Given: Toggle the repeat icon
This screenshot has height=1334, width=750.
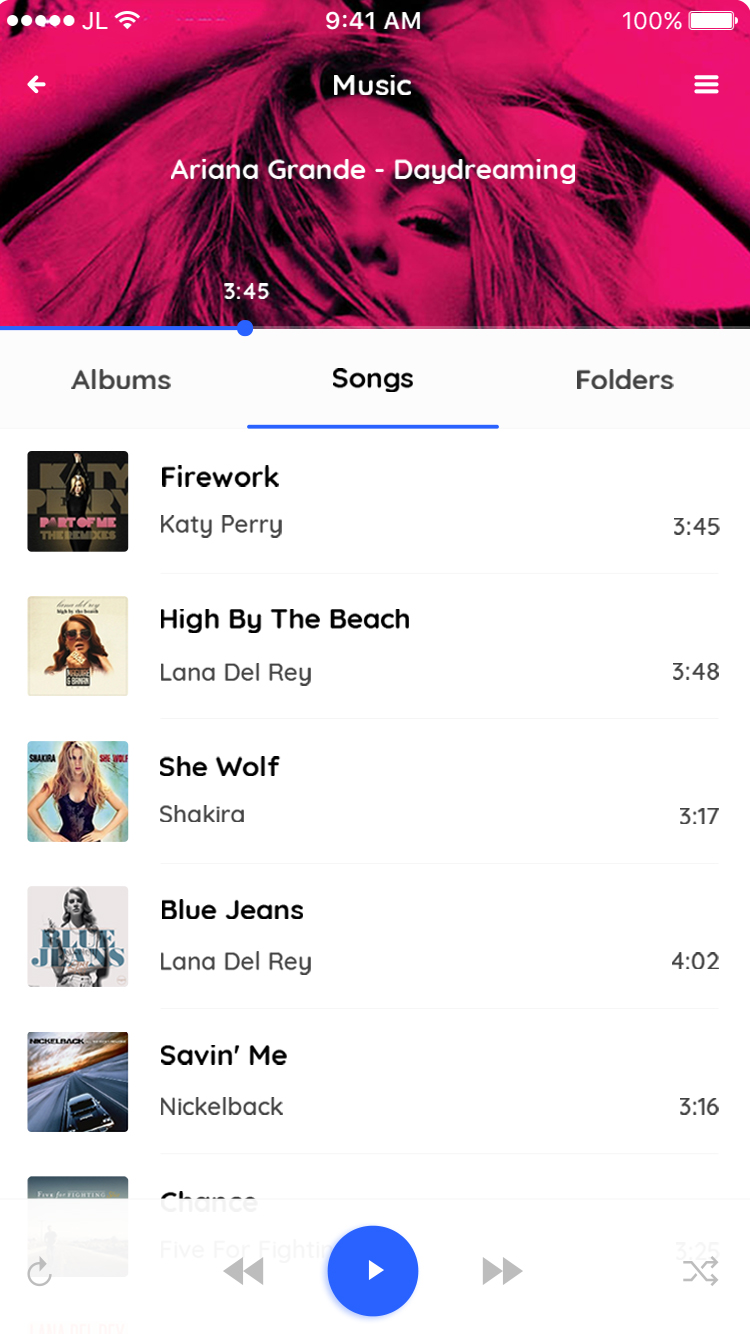Looking at the screenshot, I should point(39,1272).
